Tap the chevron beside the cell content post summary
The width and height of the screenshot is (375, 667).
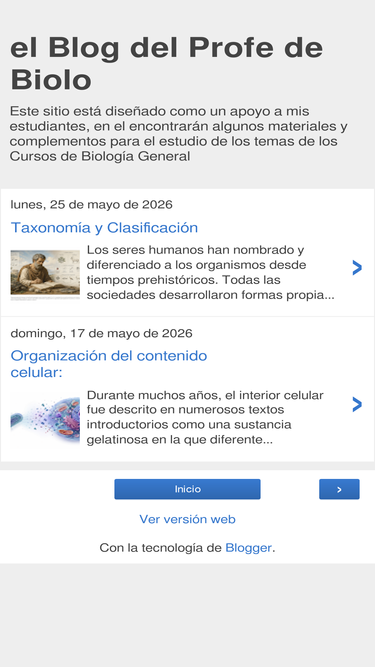click(x=357, y=405)
